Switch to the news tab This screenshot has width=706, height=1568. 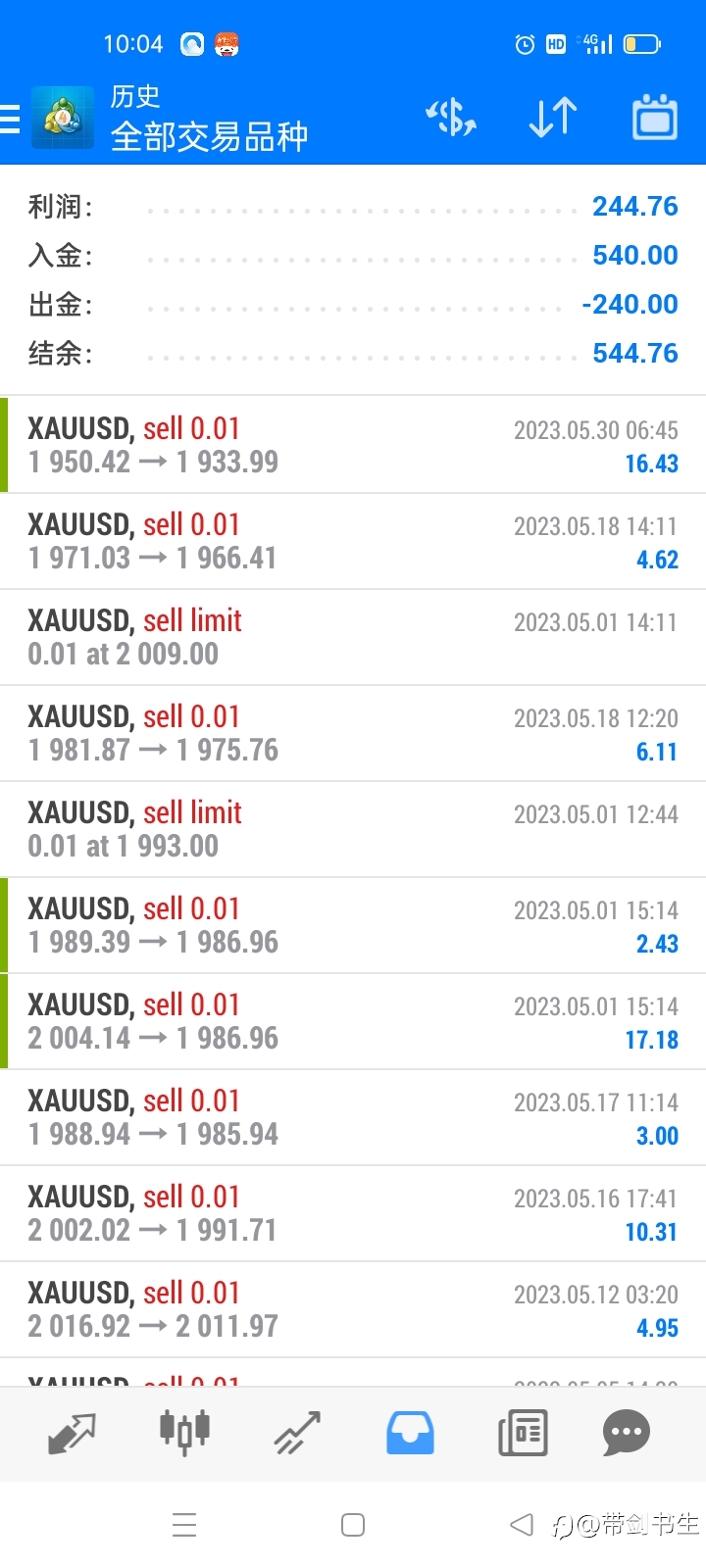[523, 1433]
